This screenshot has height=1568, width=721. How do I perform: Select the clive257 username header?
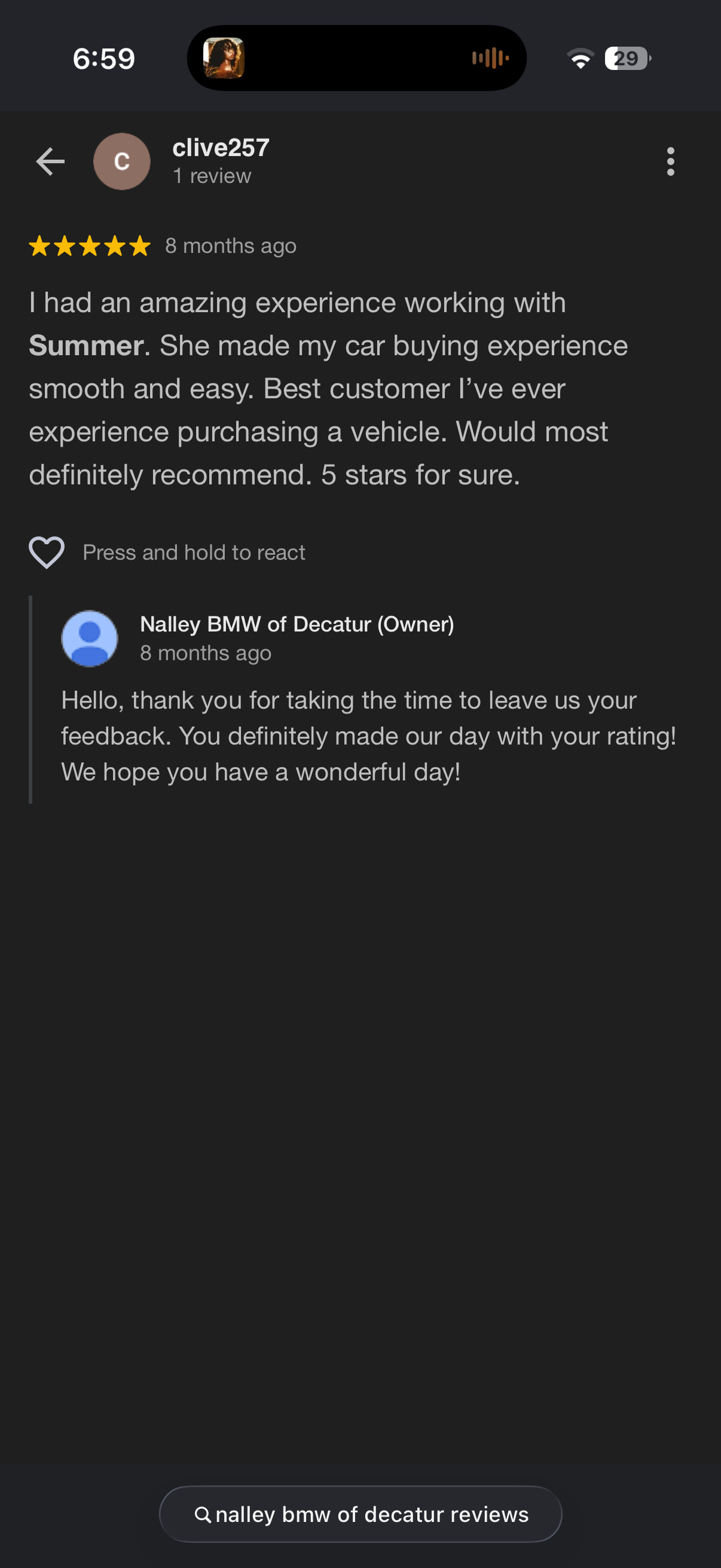[220, 147]
